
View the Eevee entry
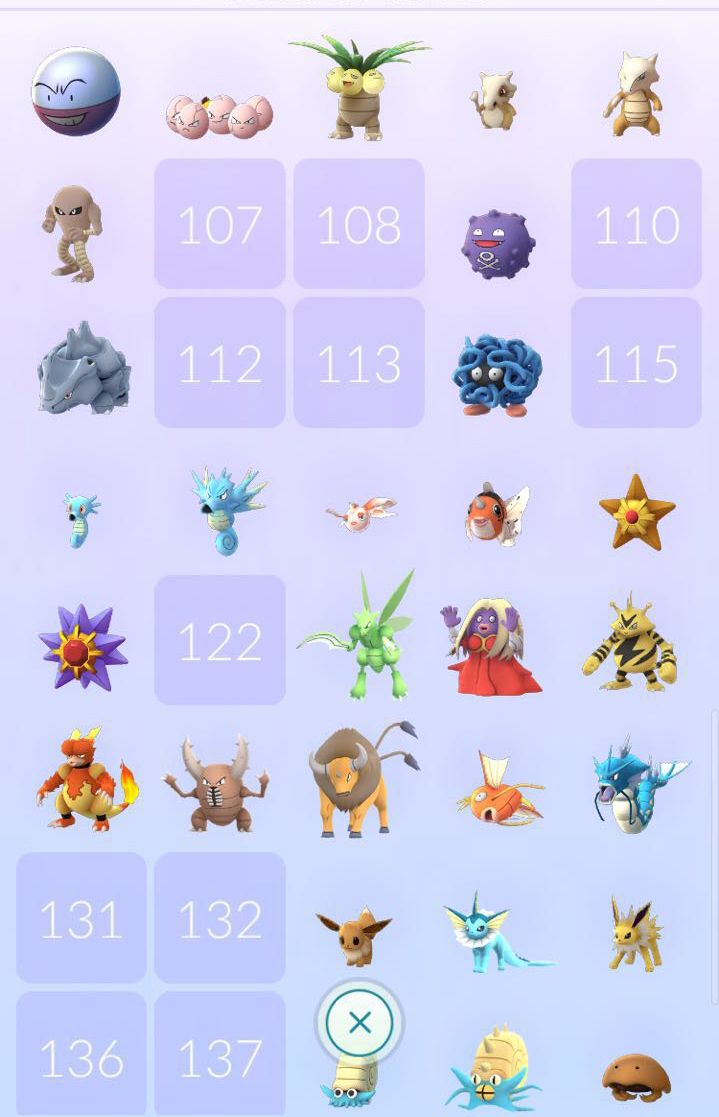[355, 935]
